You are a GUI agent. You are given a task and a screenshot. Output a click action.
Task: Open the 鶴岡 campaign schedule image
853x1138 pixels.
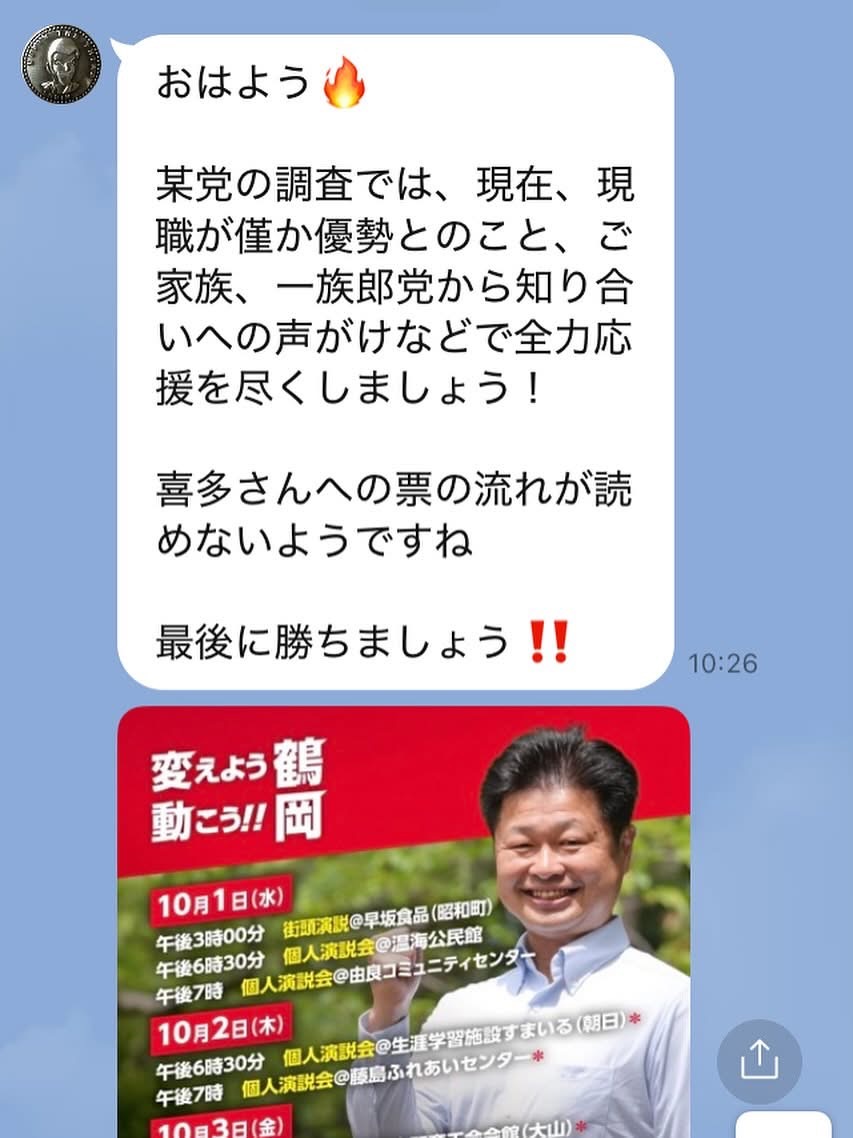[x=403, y=920]
